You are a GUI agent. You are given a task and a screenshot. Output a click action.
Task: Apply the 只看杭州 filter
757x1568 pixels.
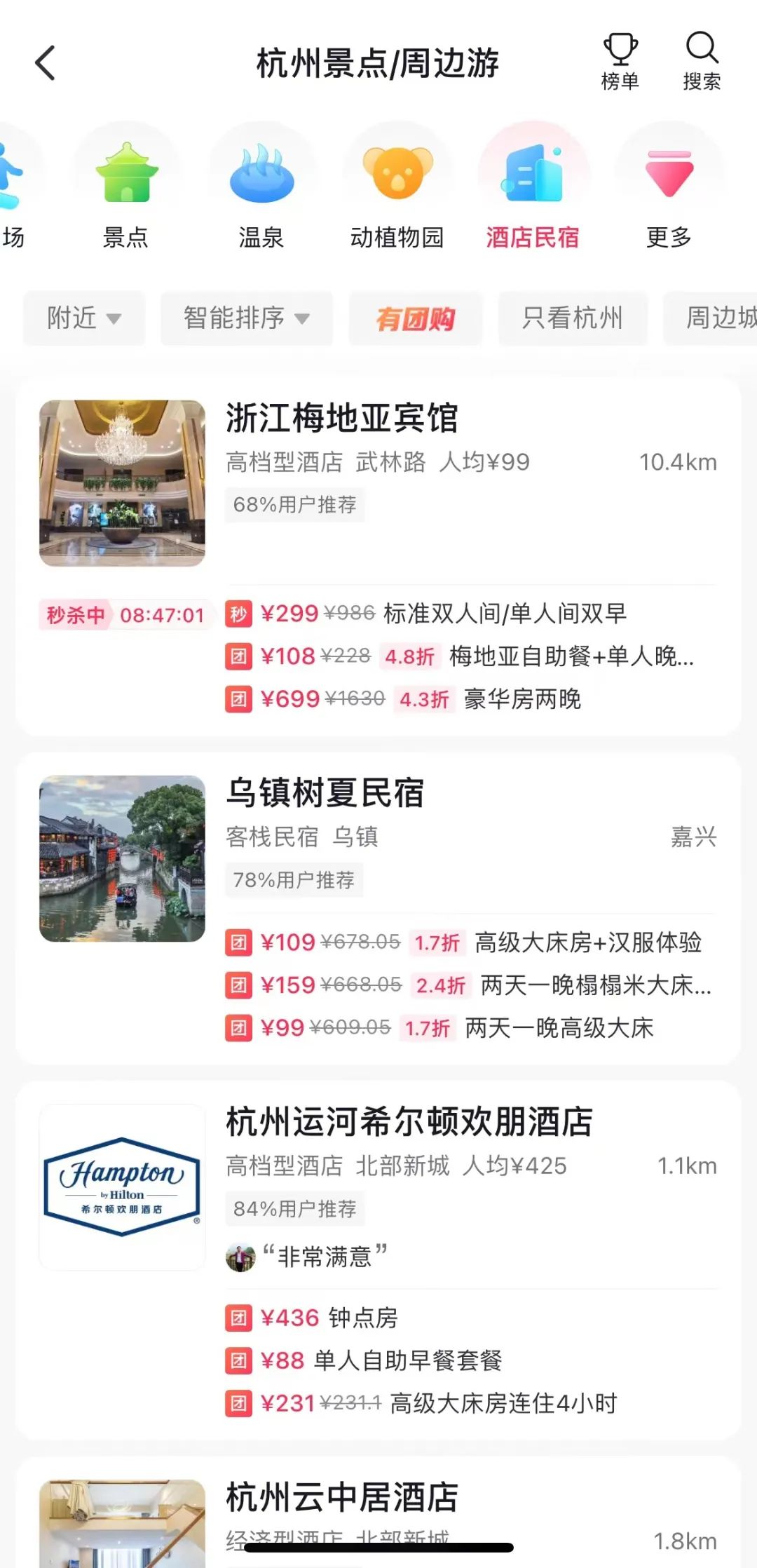point(572,318)
